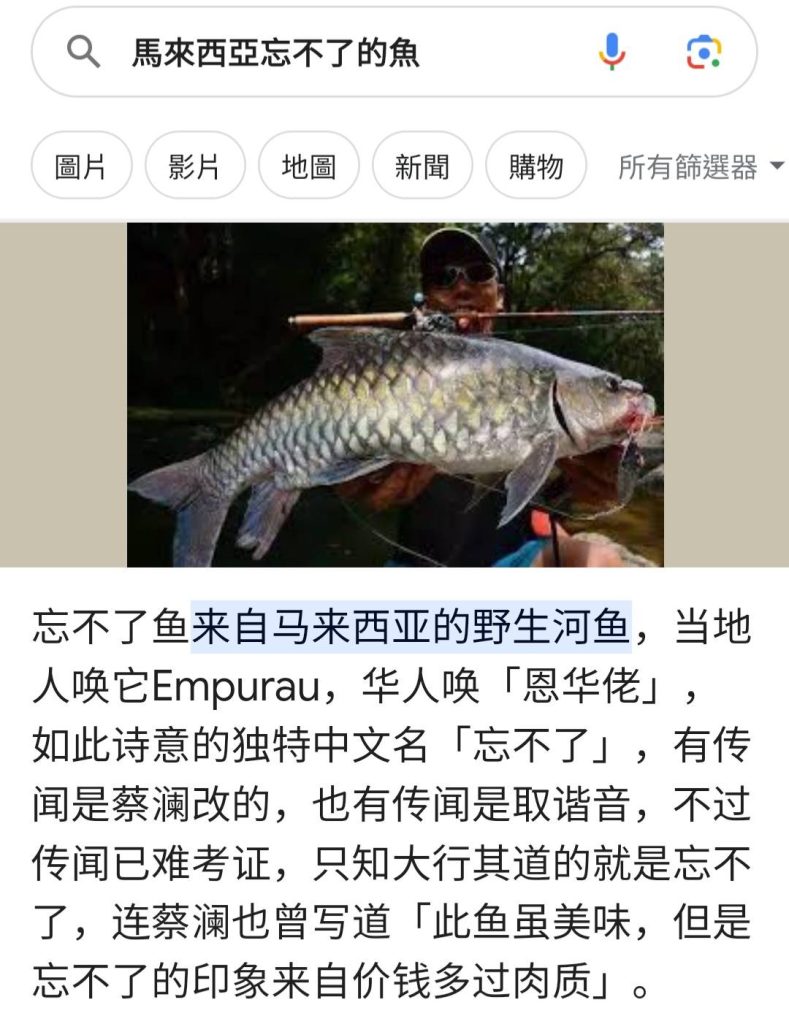The image size is (789, 1024).
Task: Switch to 影片 results
Action: (194, 166)
